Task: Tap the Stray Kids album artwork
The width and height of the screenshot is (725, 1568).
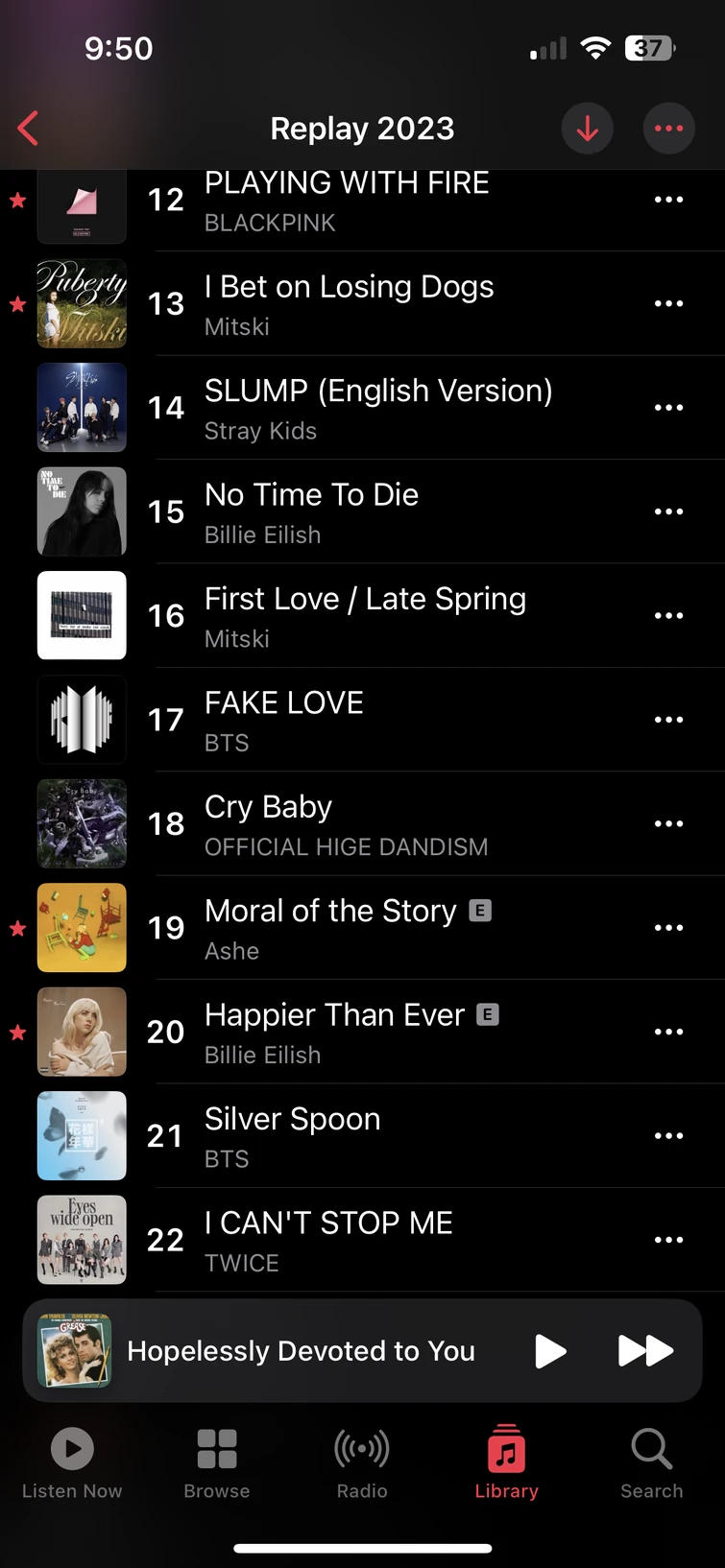Action: (x=82, y=407)
